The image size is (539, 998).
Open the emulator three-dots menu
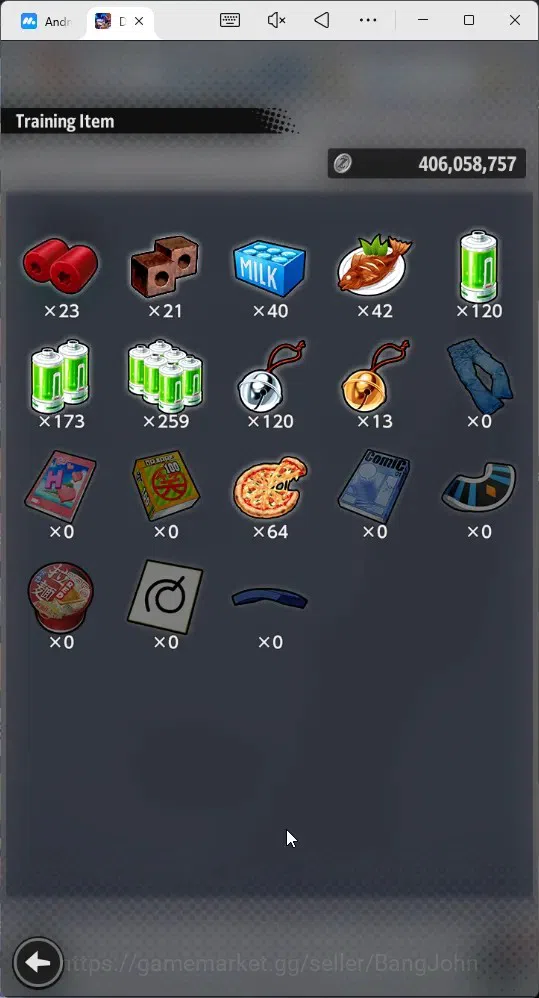[368, 20]
